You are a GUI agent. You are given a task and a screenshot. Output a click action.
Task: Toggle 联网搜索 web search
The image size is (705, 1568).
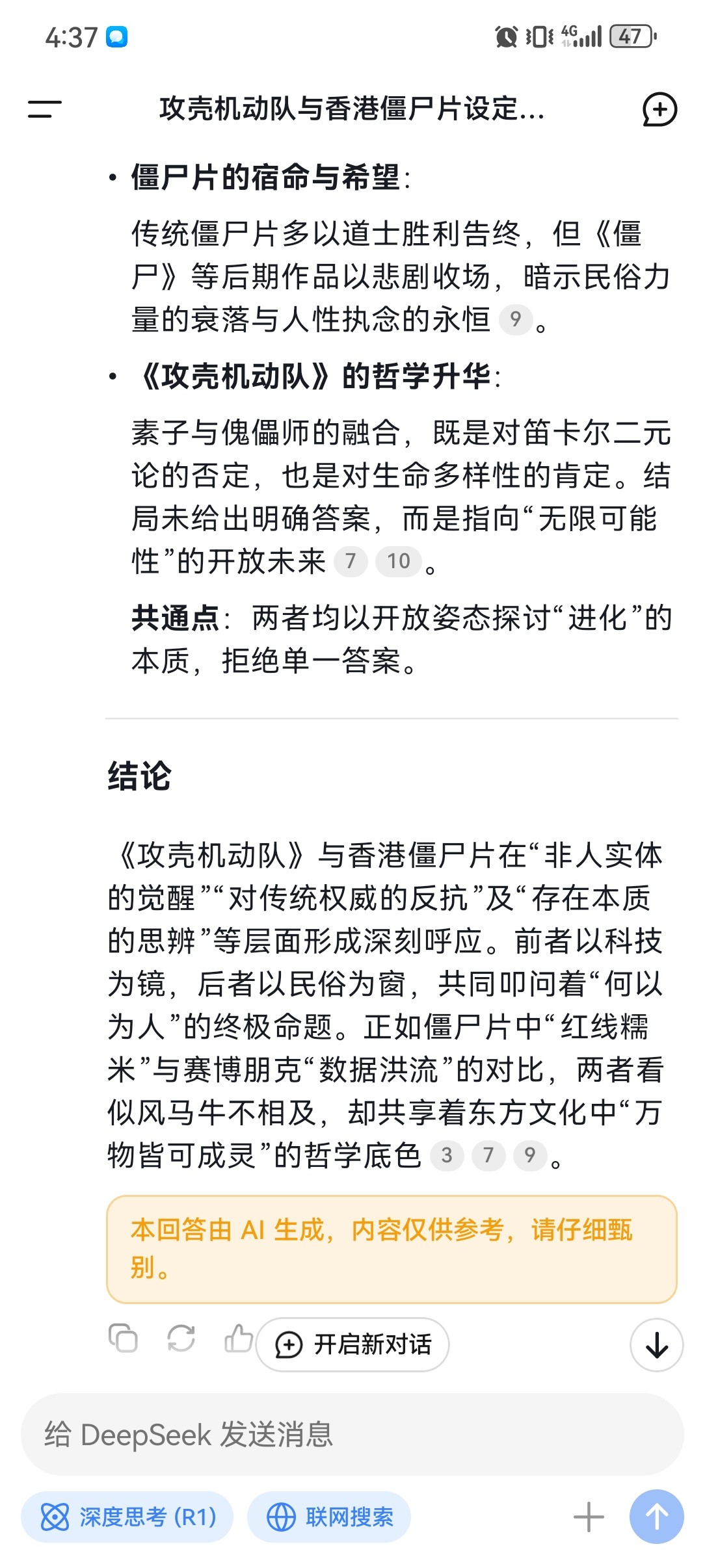tap(329, 1517)
